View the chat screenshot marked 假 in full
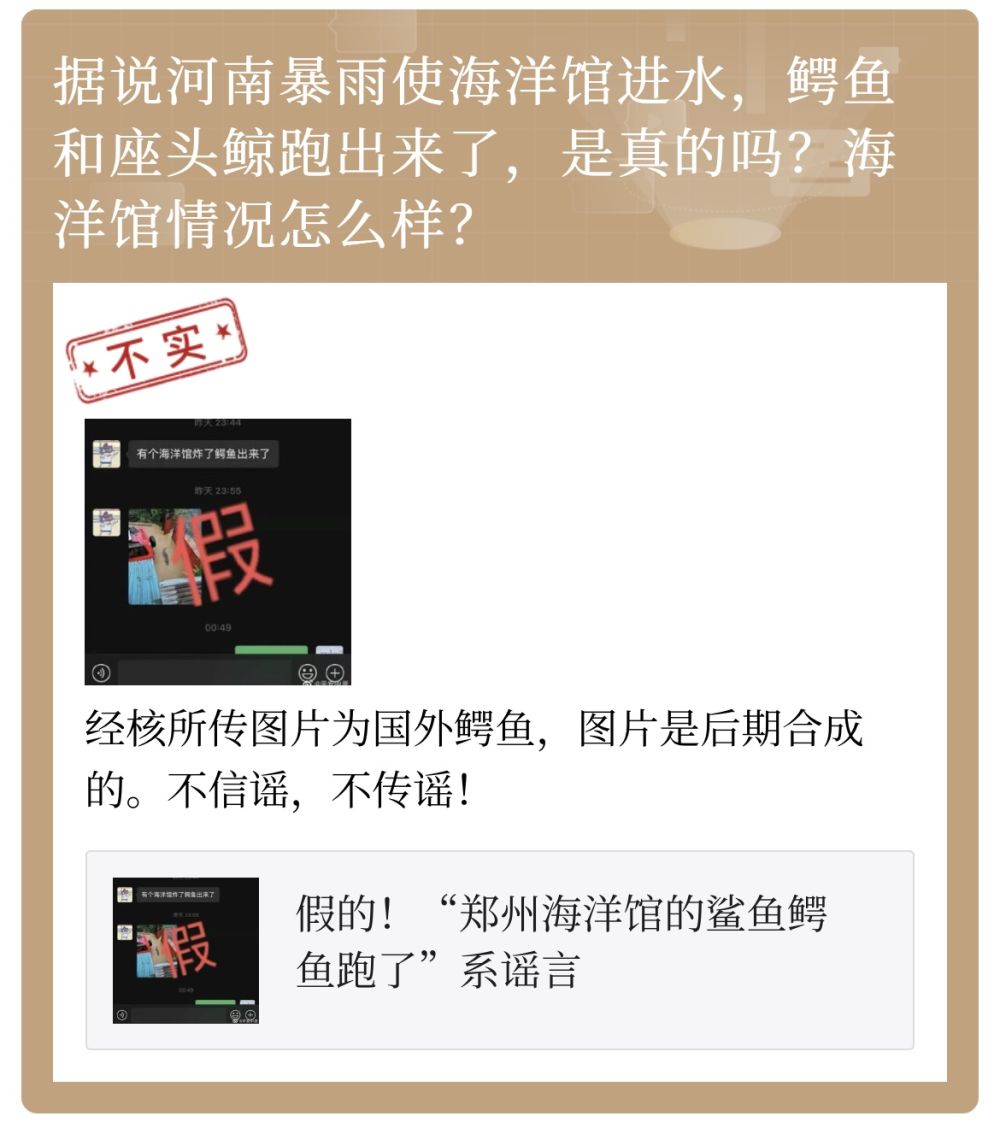 [x=218, y=551]
